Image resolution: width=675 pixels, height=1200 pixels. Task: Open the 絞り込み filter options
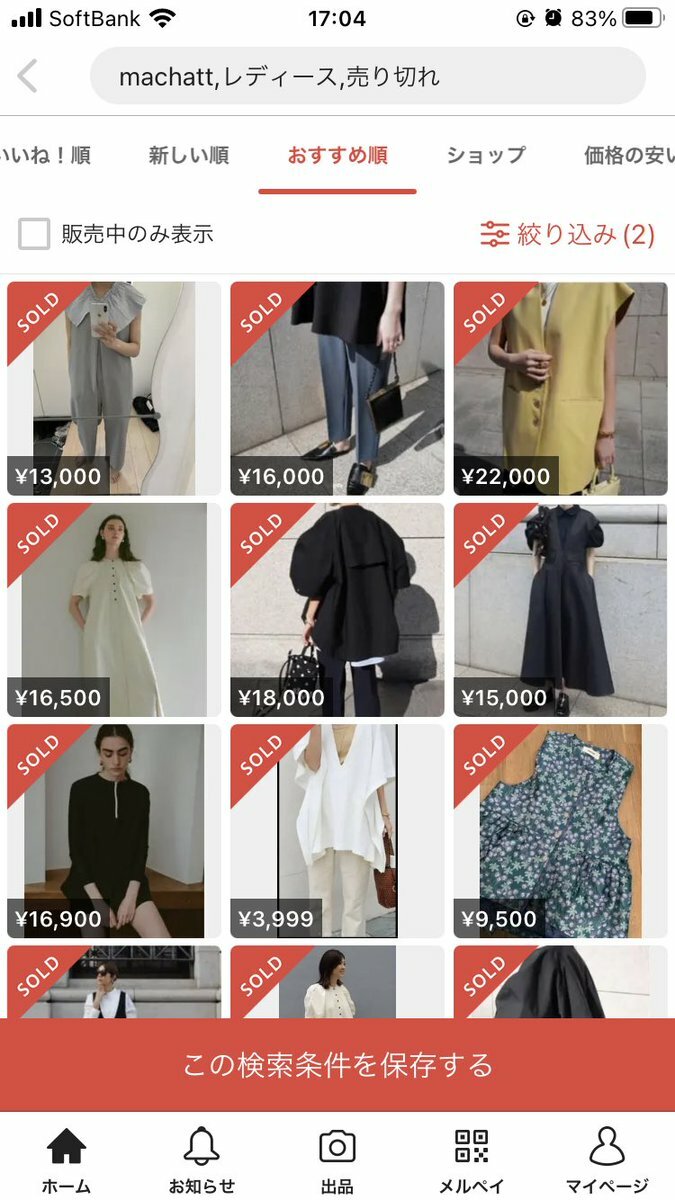tap(567, 235)
